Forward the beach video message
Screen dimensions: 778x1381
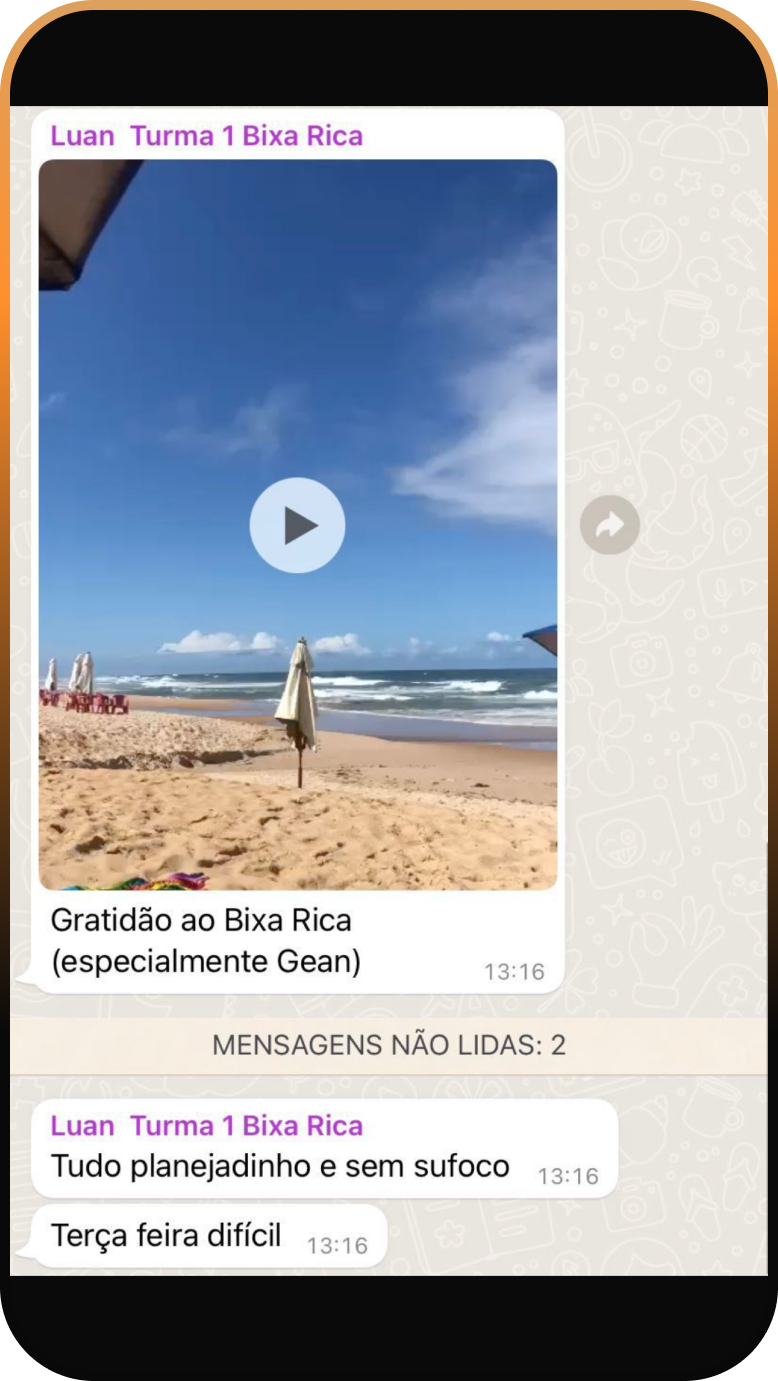coord(609,525)
